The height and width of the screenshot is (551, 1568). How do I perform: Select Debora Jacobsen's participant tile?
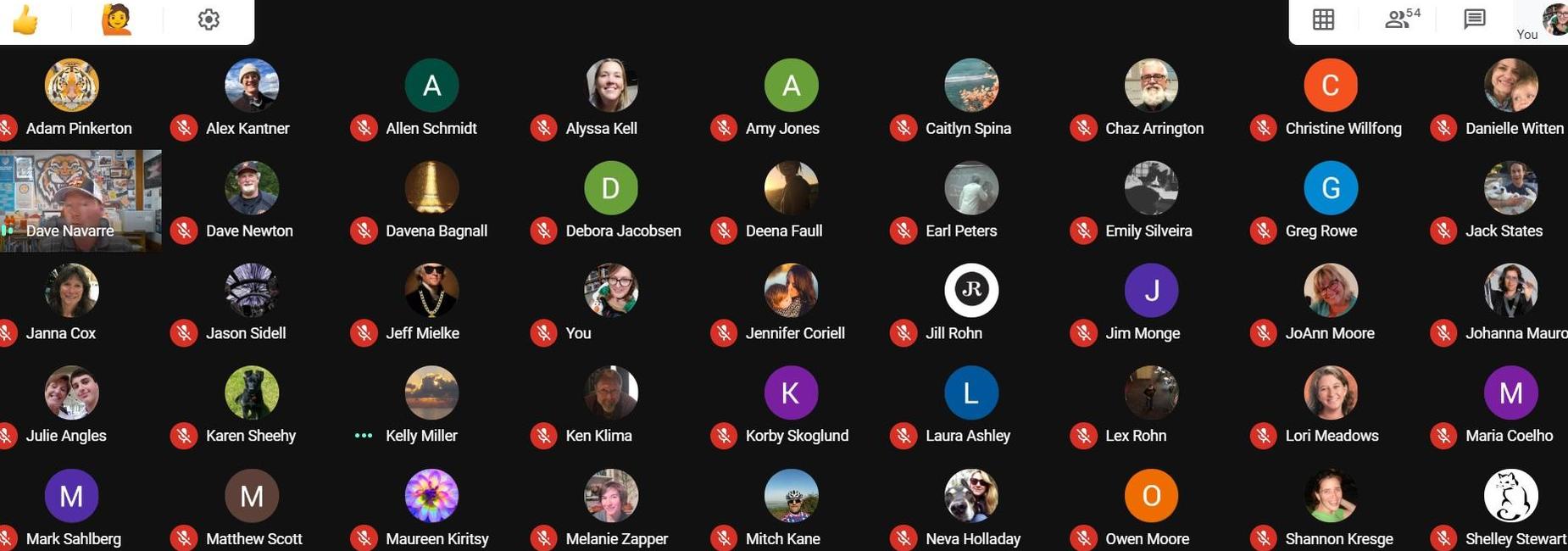610,188
